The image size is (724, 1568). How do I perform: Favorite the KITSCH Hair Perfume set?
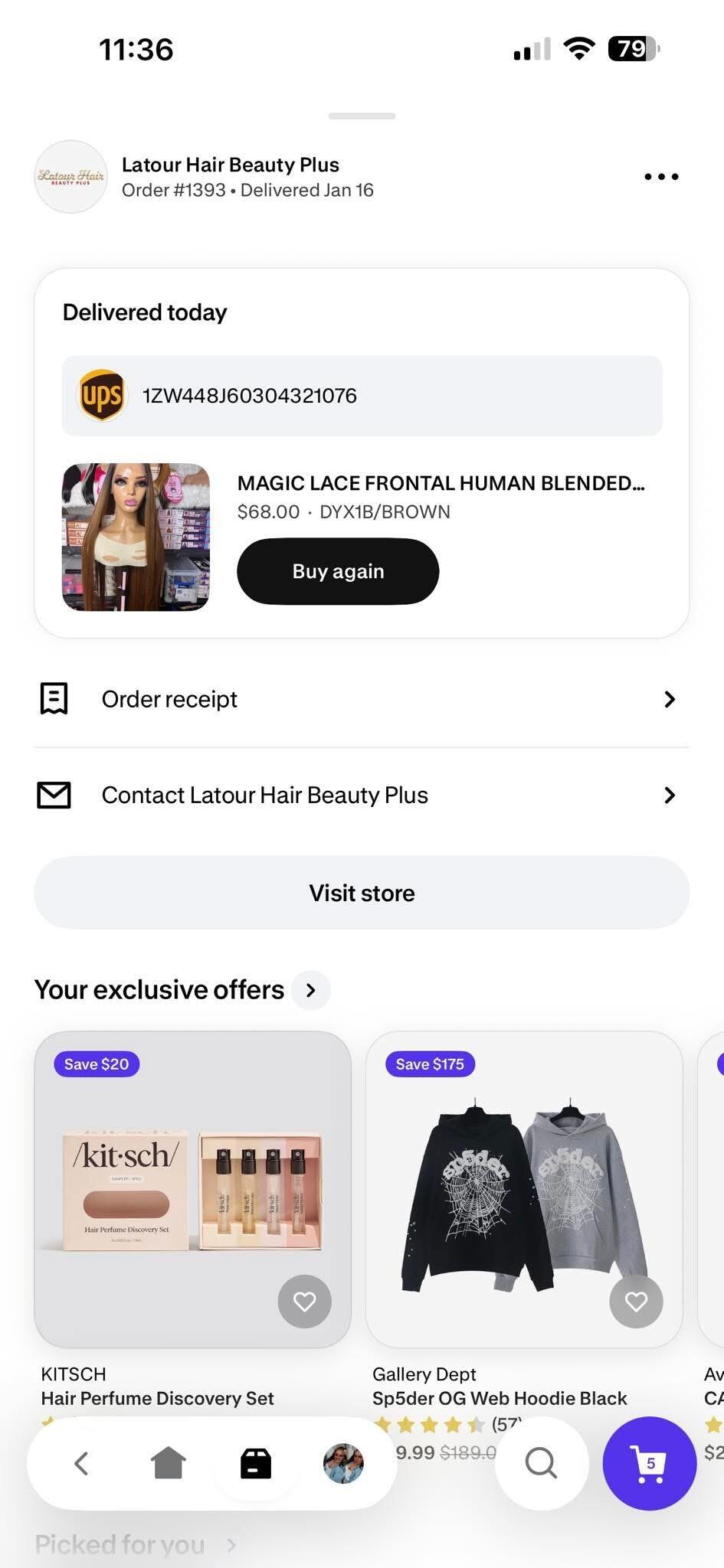[x=304, y=1302]
